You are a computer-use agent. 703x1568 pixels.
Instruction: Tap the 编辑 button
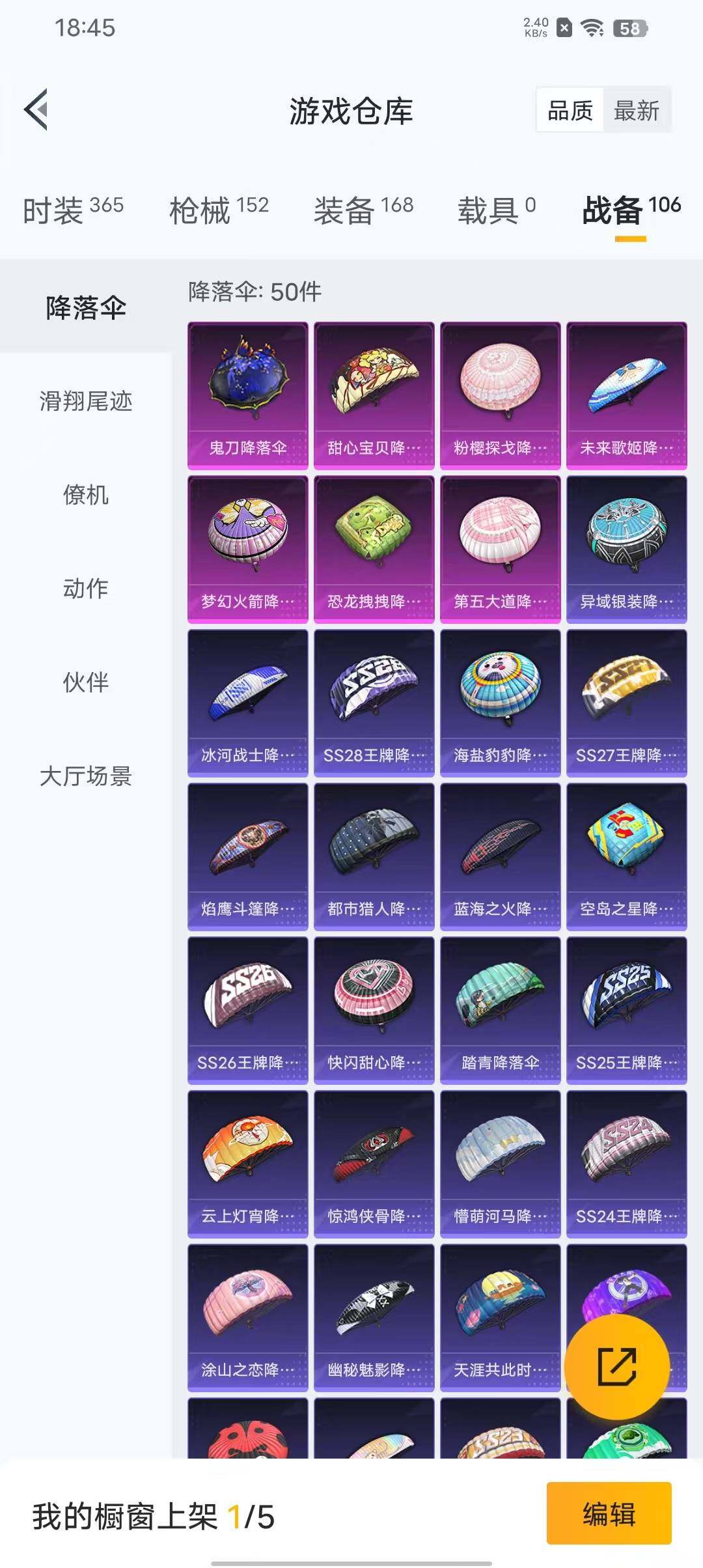pos(609,1513)
